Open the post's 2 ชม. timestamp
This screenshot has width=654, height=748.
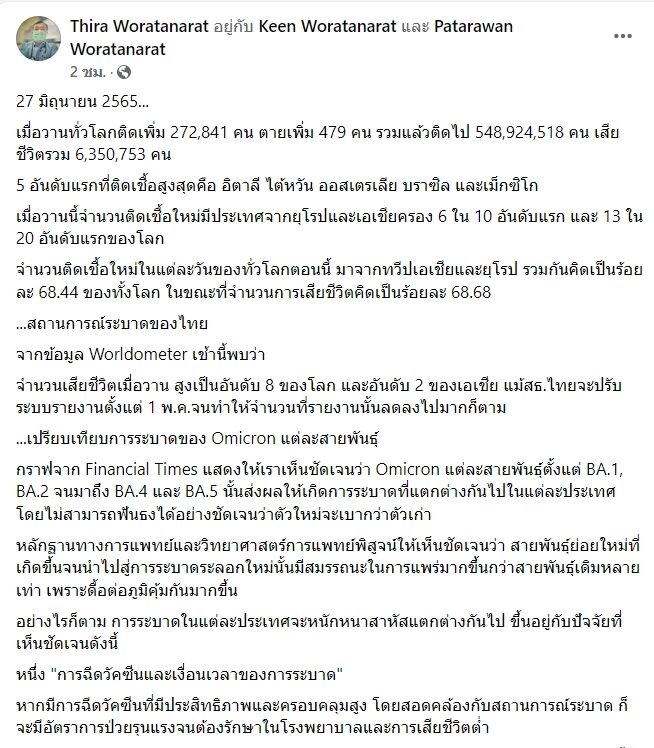point(88,72)
